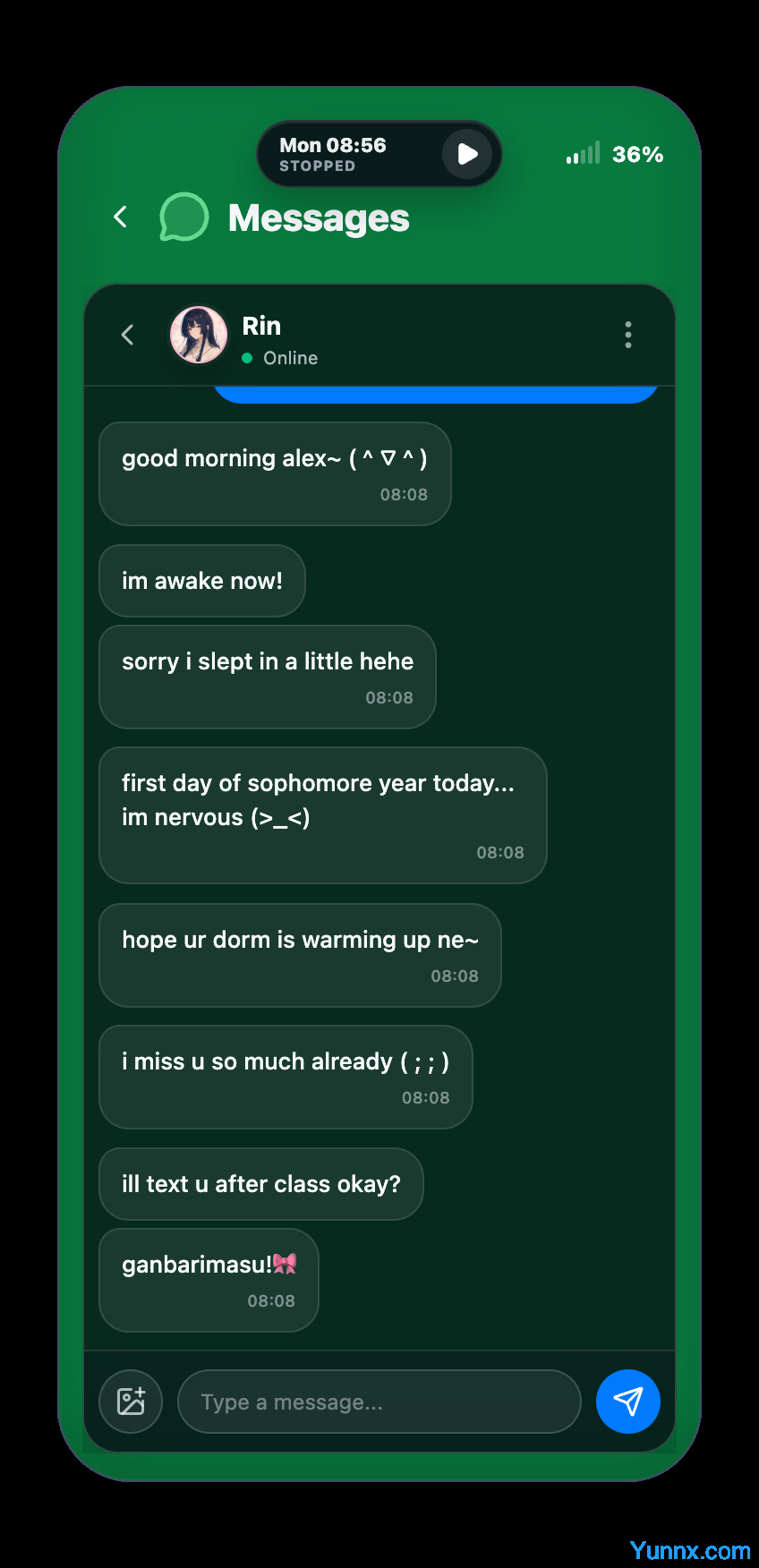Go back from the Messages app header
Screen dimensions: 759x1568
pyautogui.click(x=121, y=217)
